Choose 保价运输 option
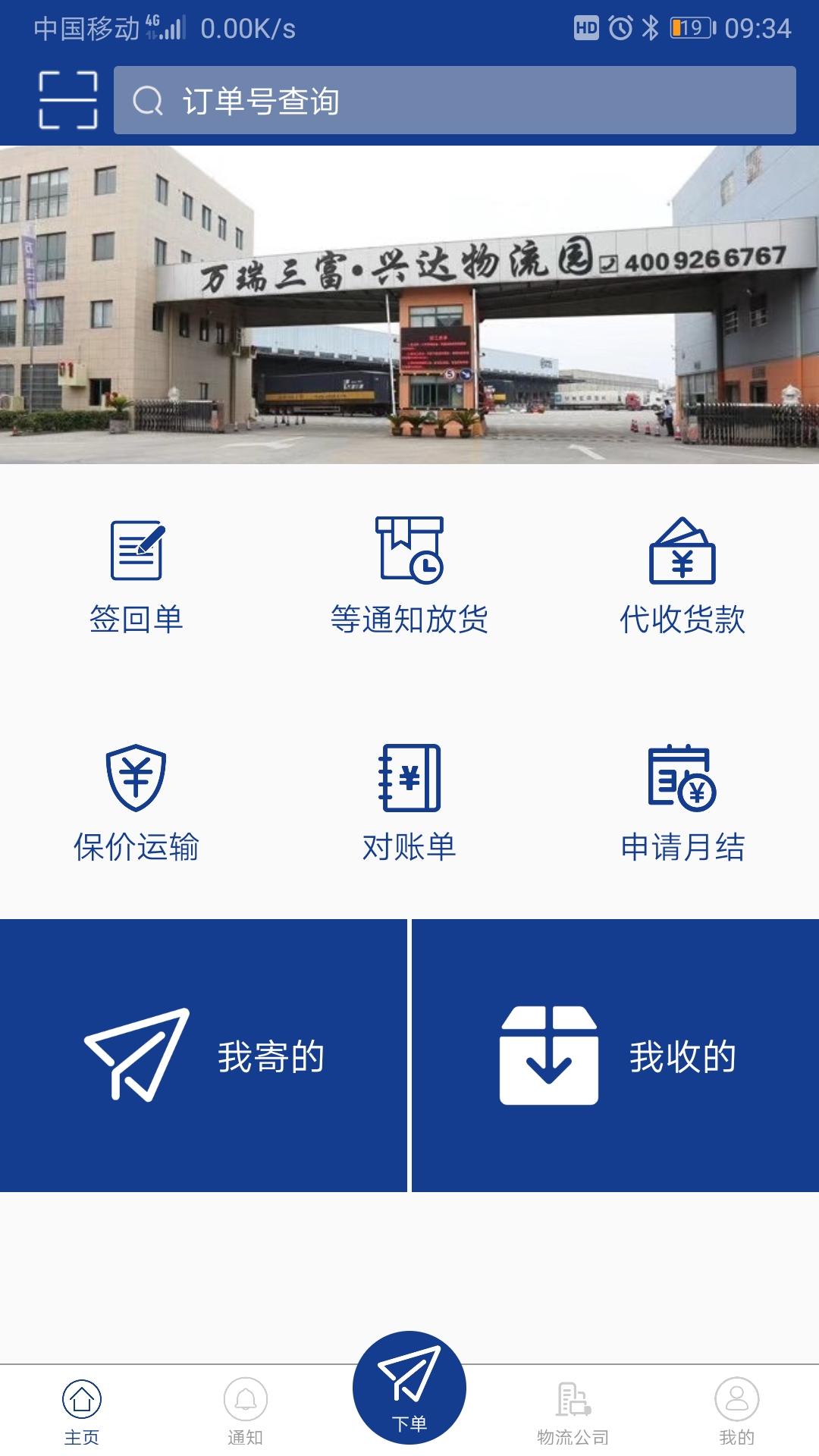Viewport: 819px width, 1456px height. point(136,804)
